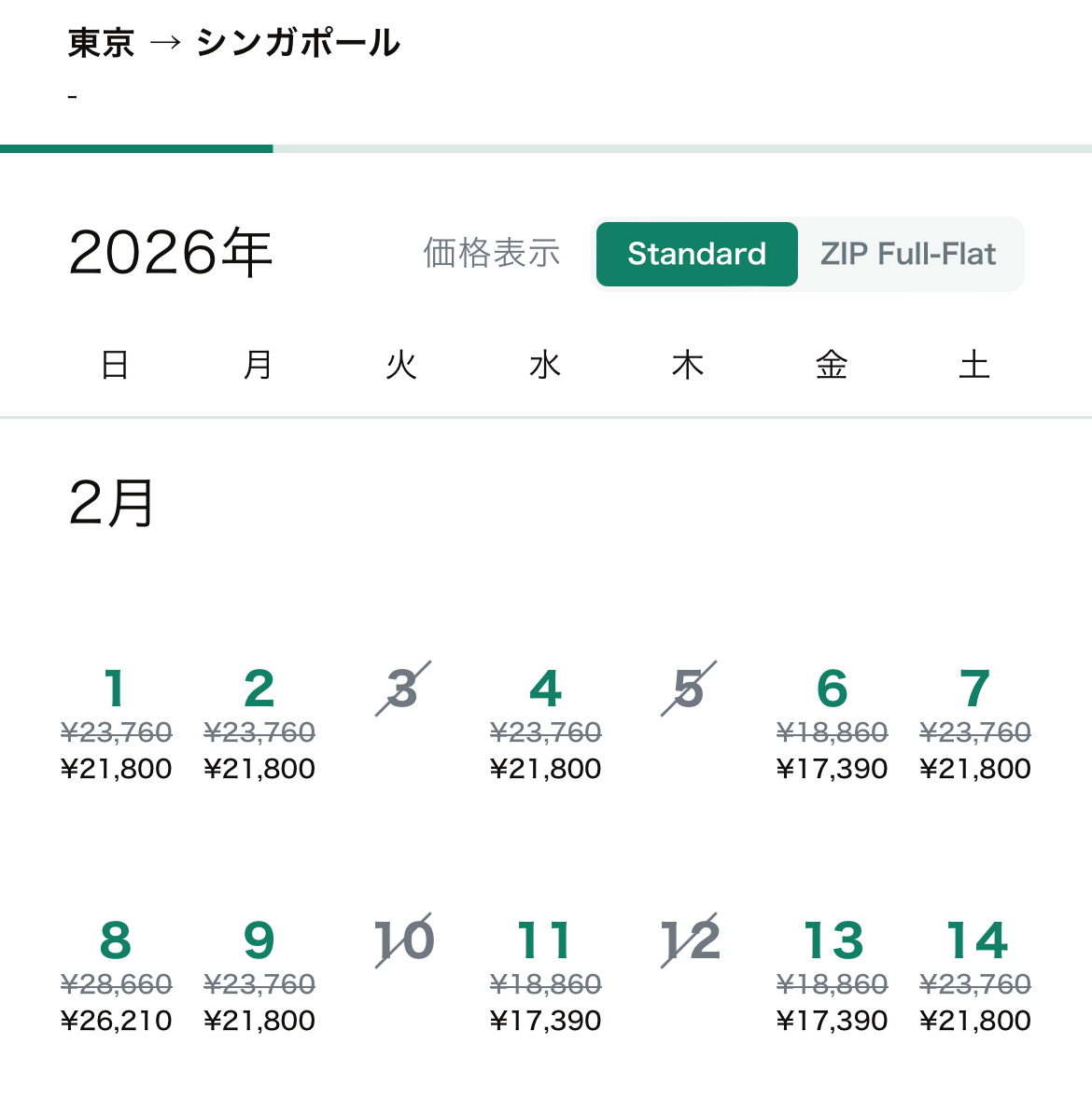Select February 6 at ¥17,390
The image size is (1092, 1100).
832,725
